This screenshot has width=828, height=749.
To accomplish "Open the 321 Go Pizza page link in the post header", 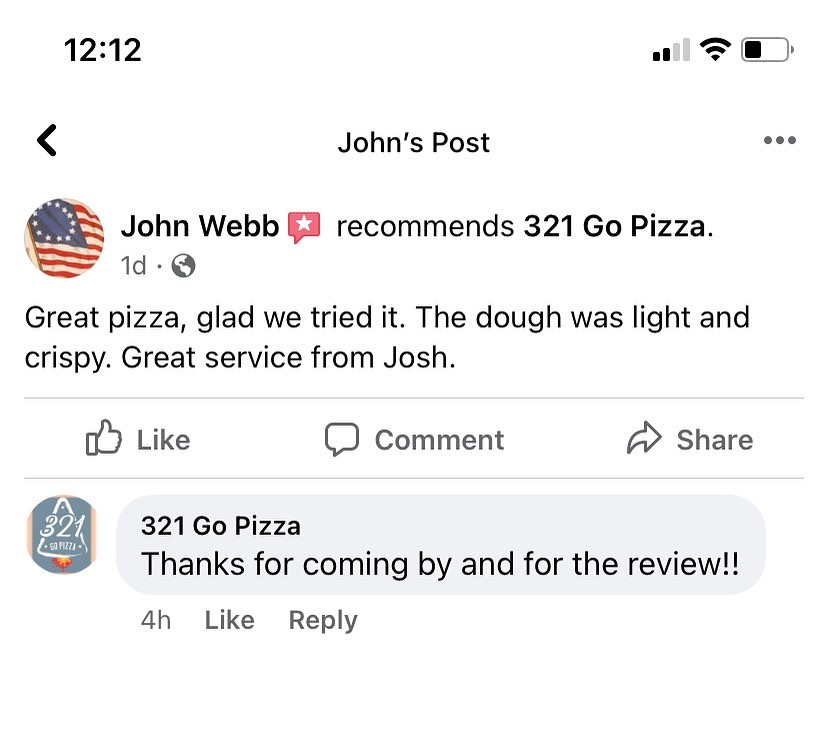I will click(x=614, y=226).
